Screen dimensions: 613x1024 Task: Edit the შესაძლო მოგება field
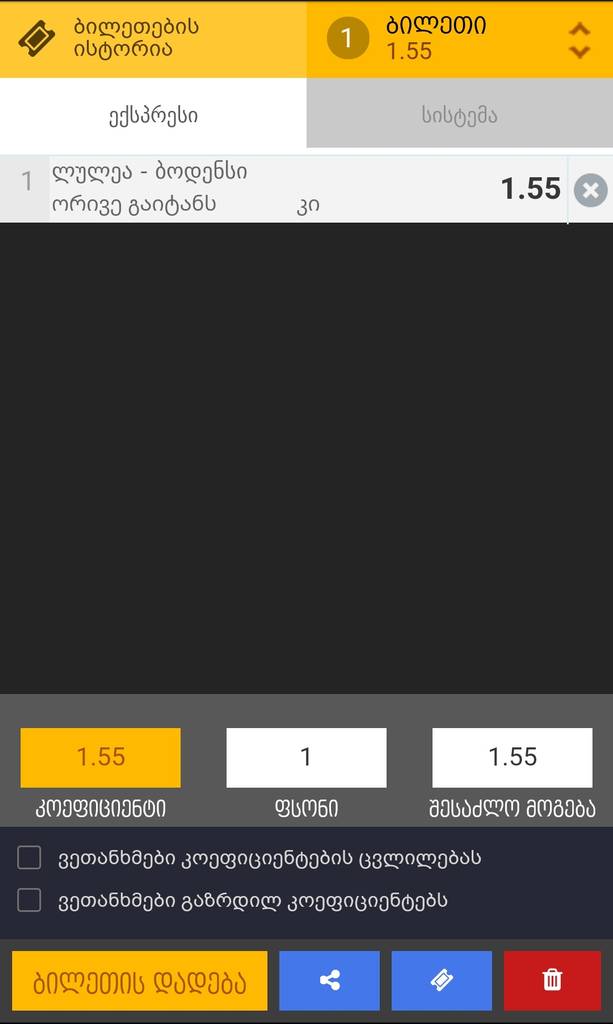coord(512,757)
